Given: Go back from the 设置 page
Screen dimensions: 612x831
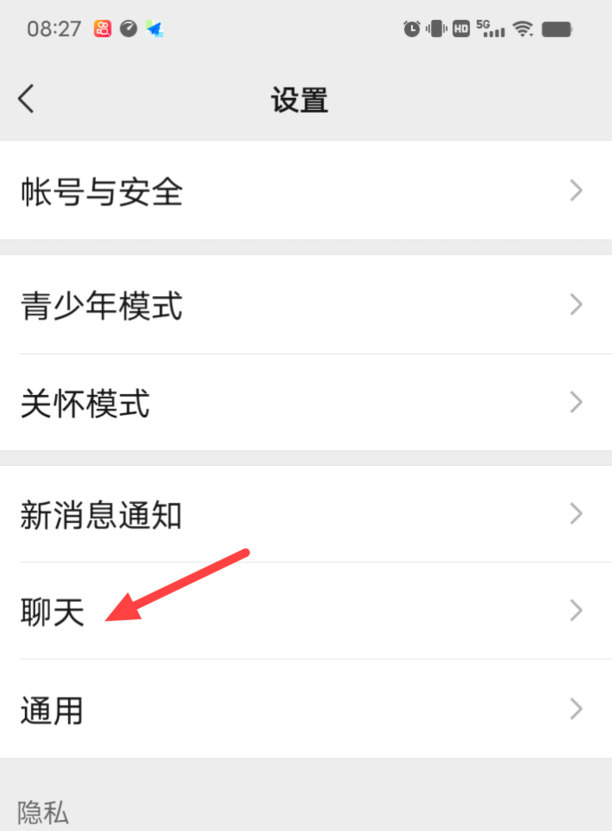Looking at the screenshot, I should click(27, 99).
